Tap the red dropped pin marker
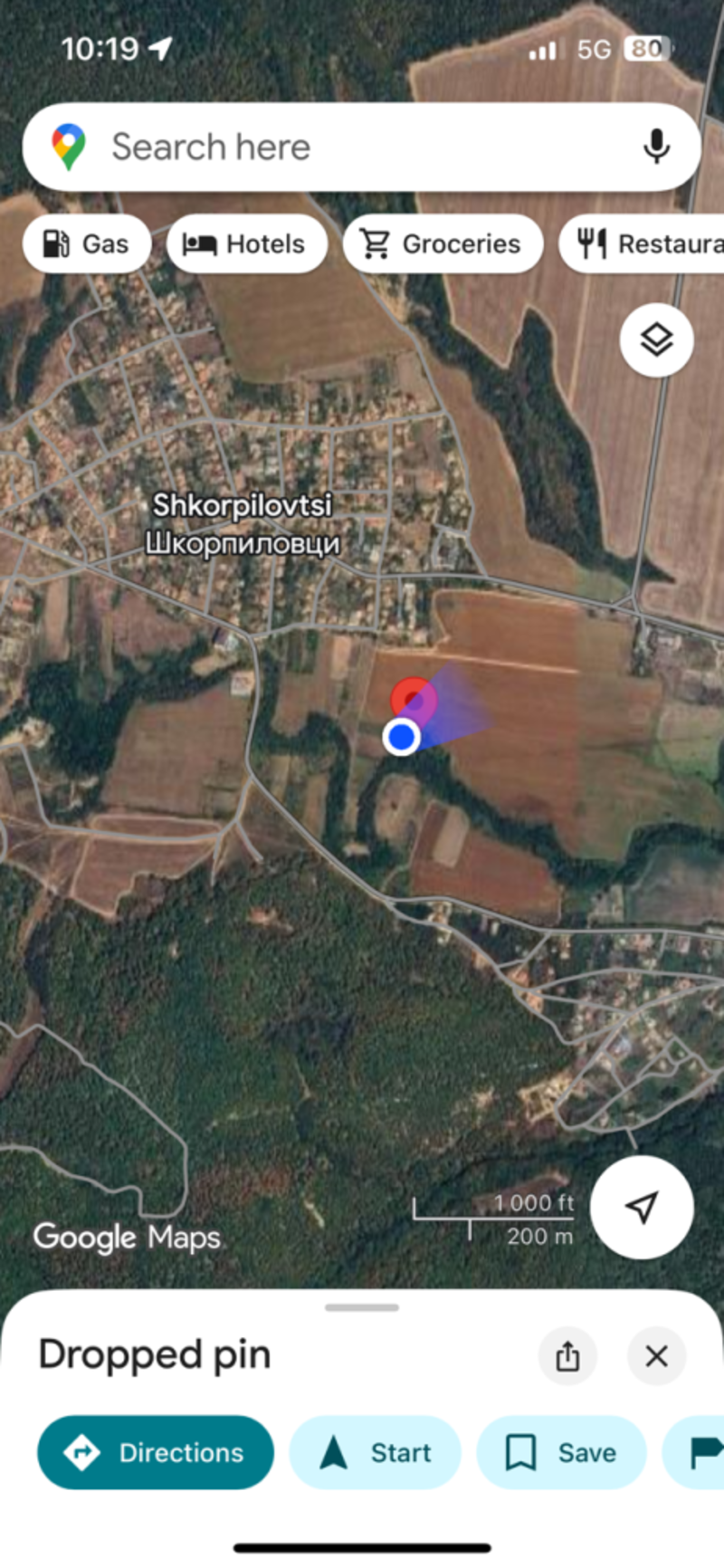 coord(414,697)
